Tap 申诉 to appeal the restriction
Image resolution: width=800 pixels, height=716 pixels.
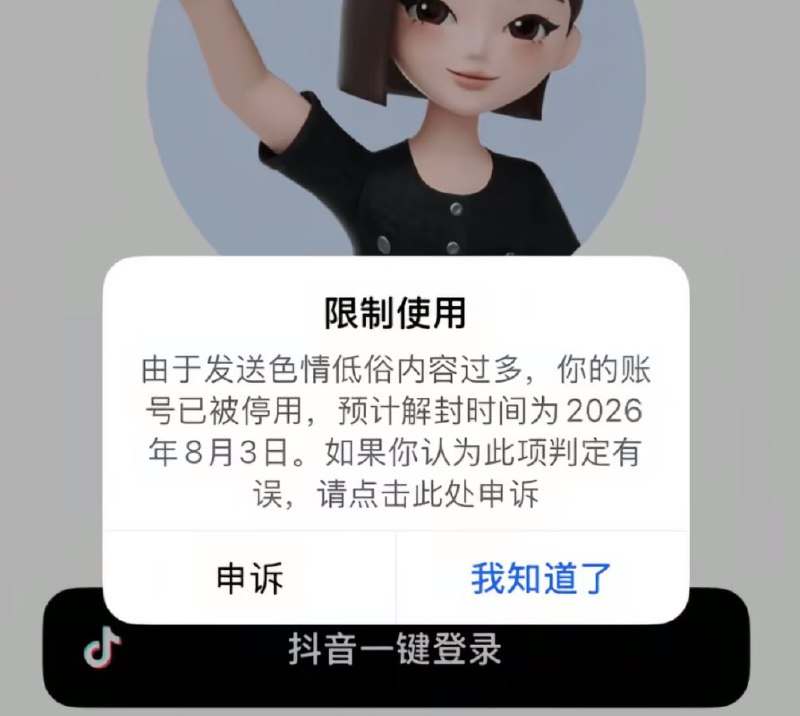[x=250, y=578]
